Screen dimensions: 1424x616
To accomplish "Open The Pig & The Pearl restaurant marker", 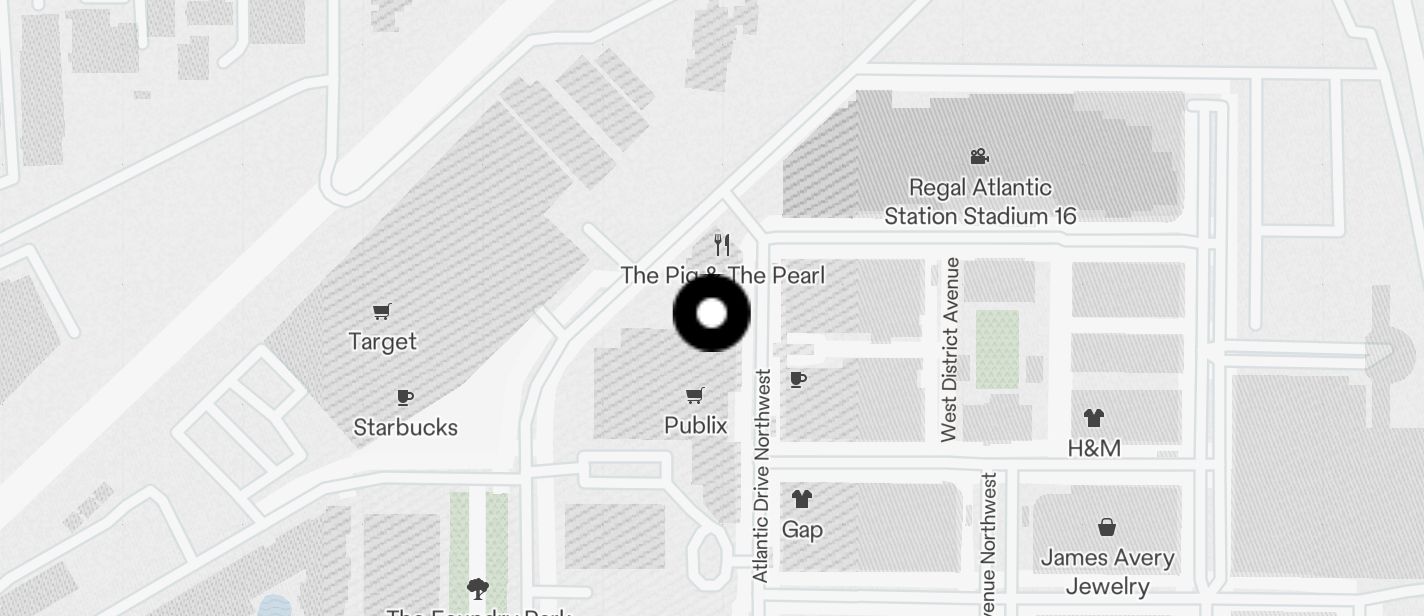I will coord(722,246).
